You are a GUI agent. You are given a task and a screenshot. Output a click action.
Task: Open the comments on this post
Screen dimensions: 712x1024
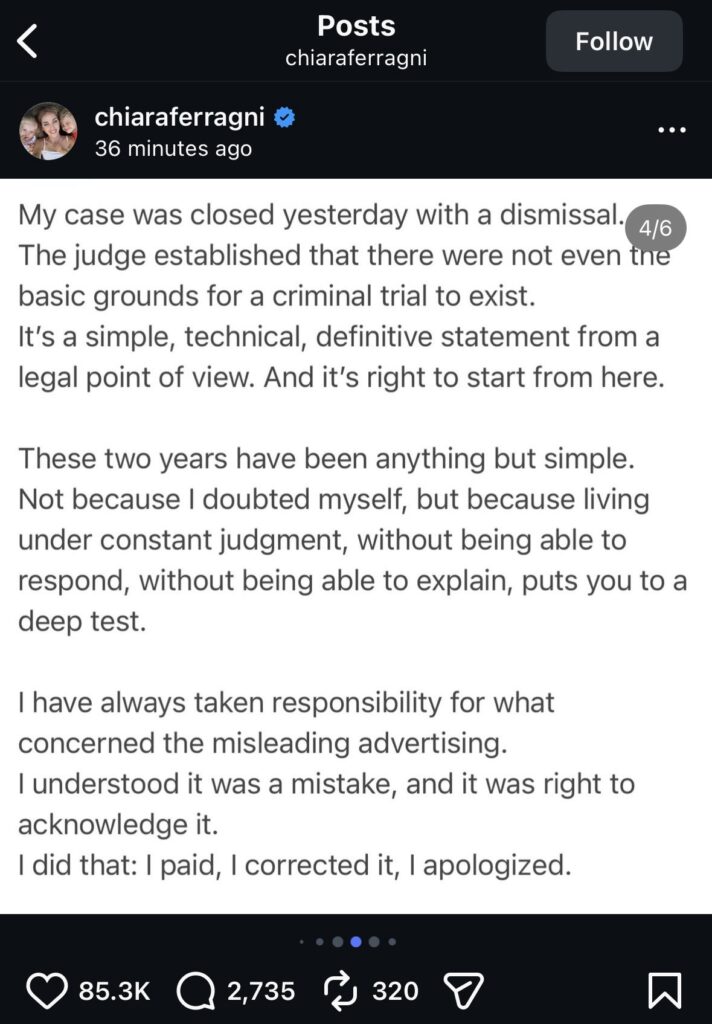point(196,990)
